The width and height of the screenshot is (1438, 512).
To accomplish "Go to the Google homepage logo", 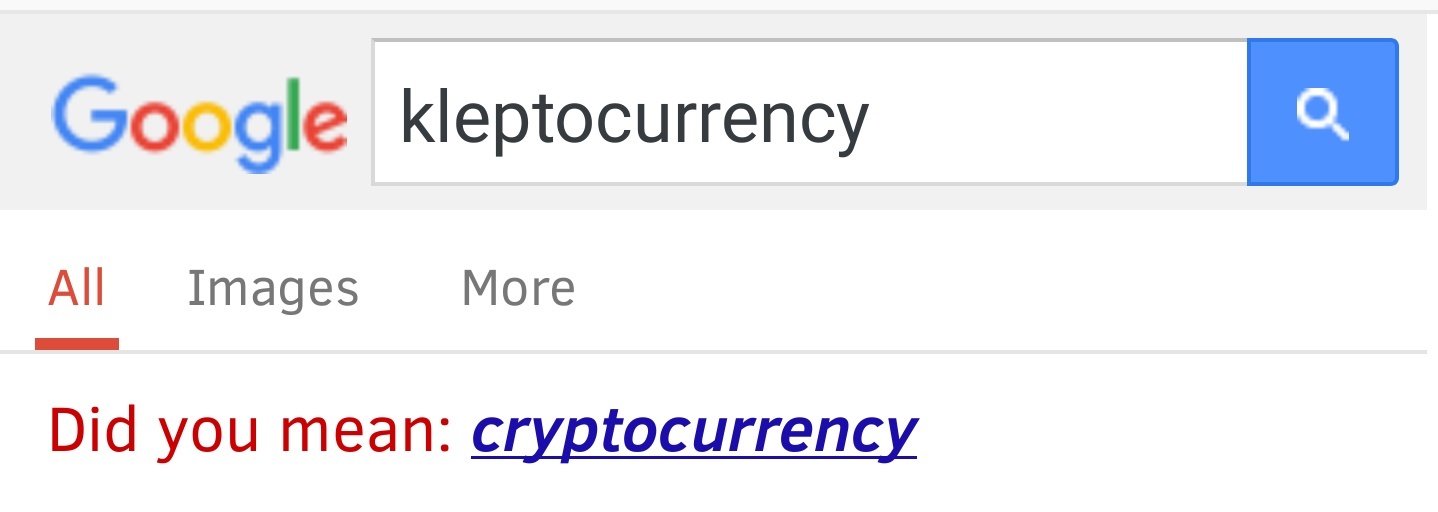I will click(200, 122).
